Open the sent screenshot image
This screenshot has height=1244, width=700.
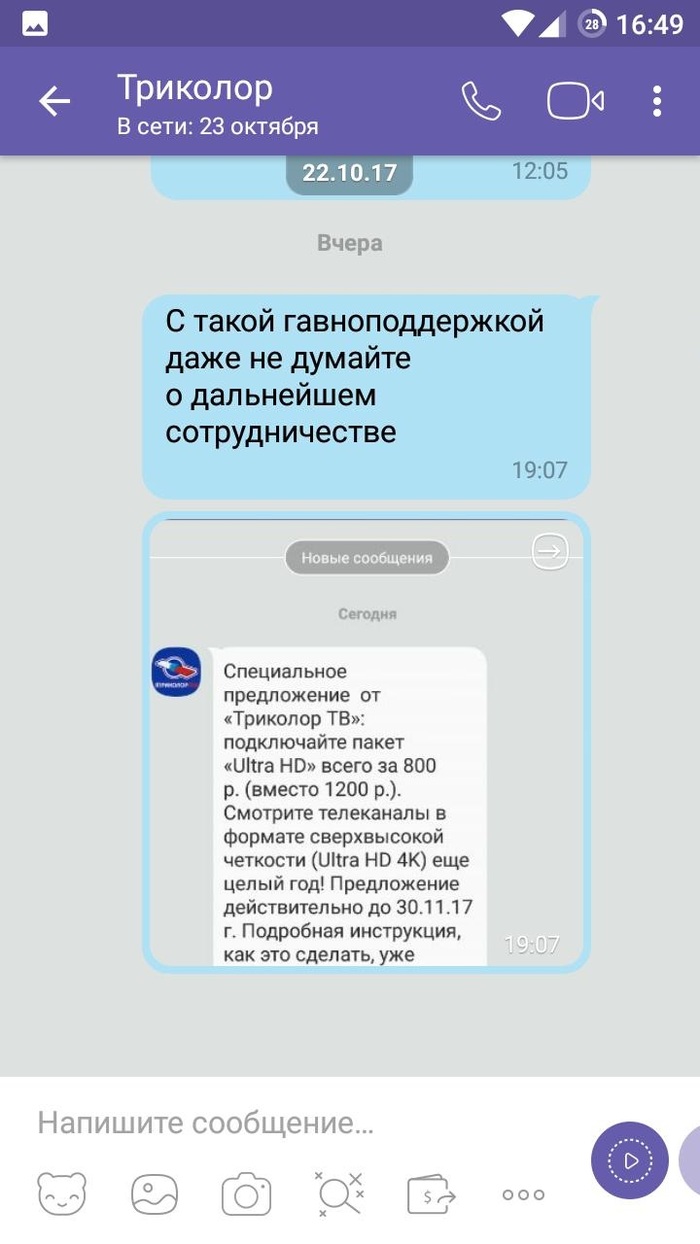[366, 742]
